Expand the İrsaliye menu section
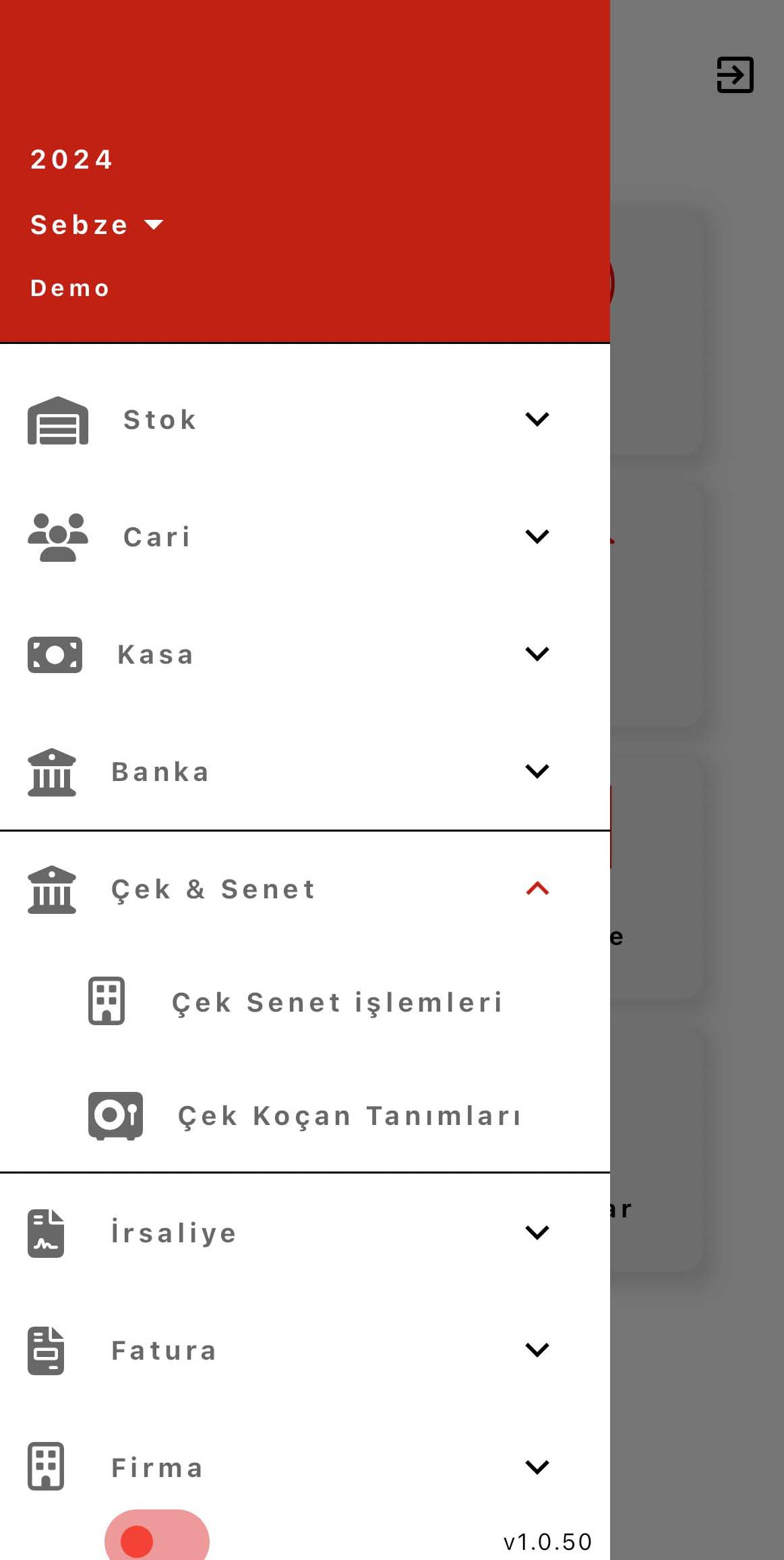This screenshot has width=784, height=1560. (x=305, y=1233)
